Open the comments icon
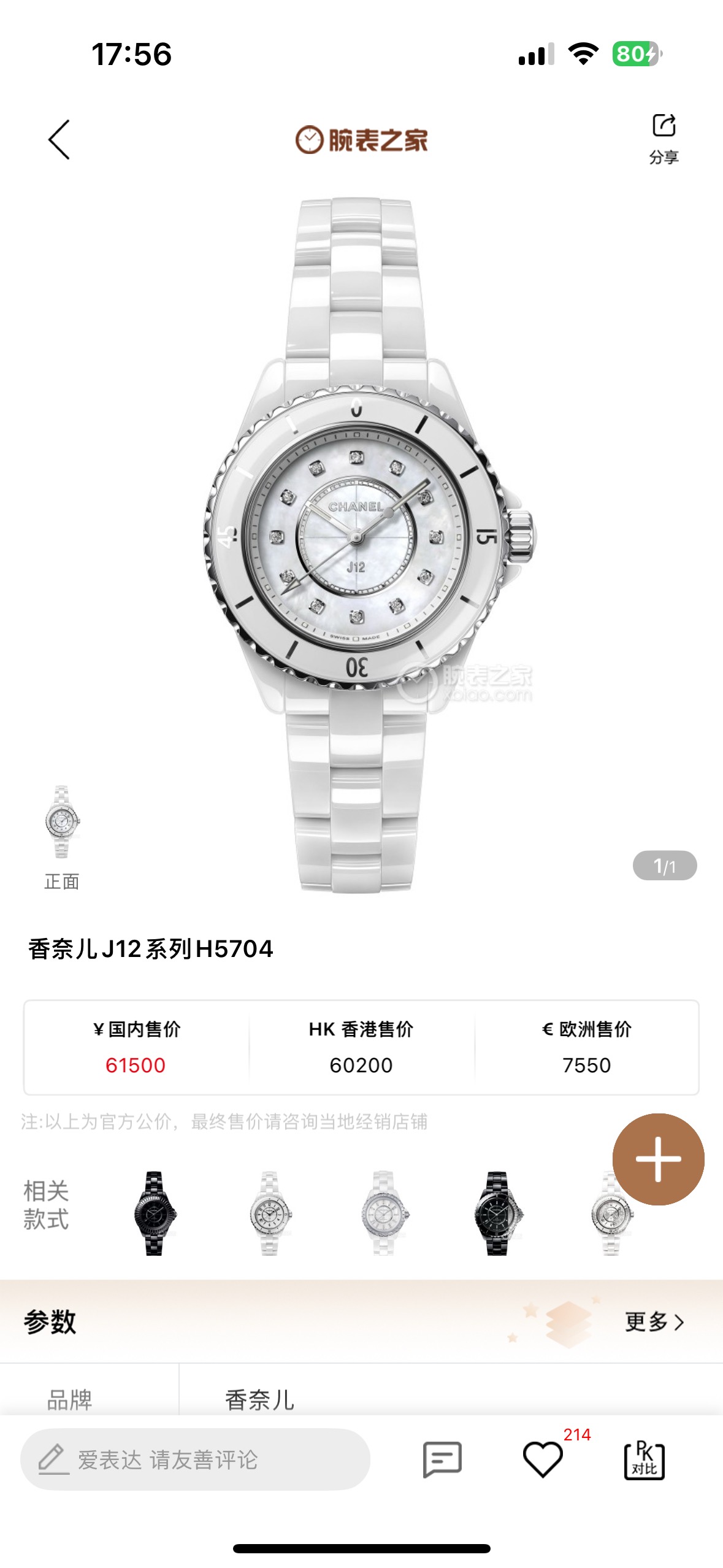723x1568 pixels. [x=442, y=1459]
